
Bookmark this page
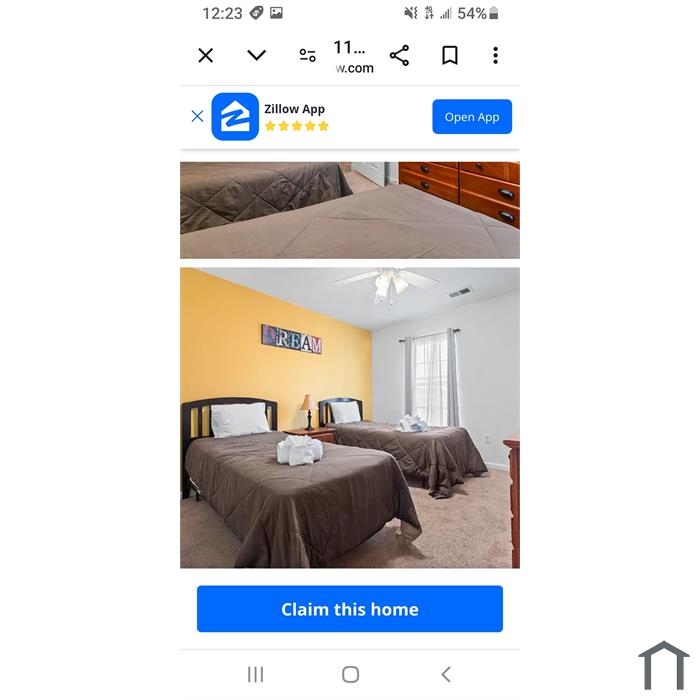pos(450,56)
